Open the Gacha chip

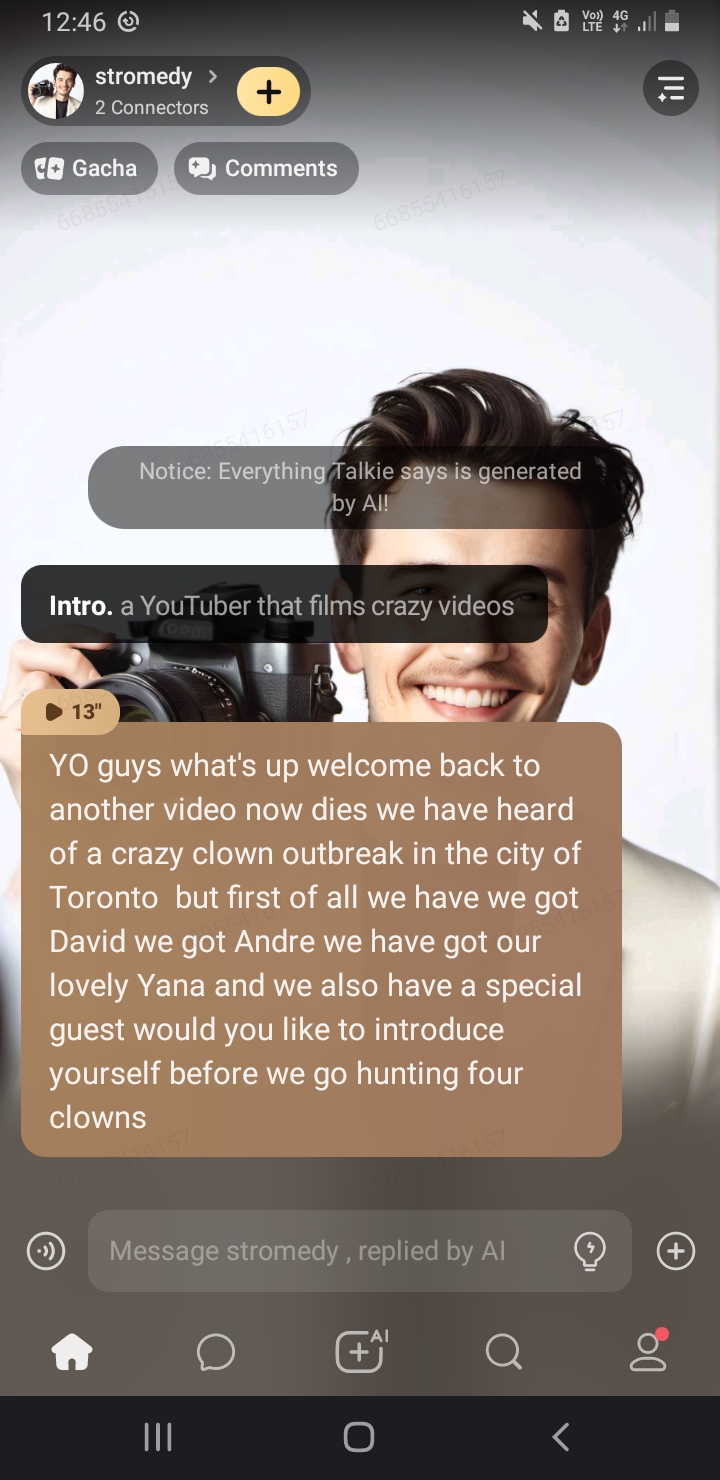89,168
